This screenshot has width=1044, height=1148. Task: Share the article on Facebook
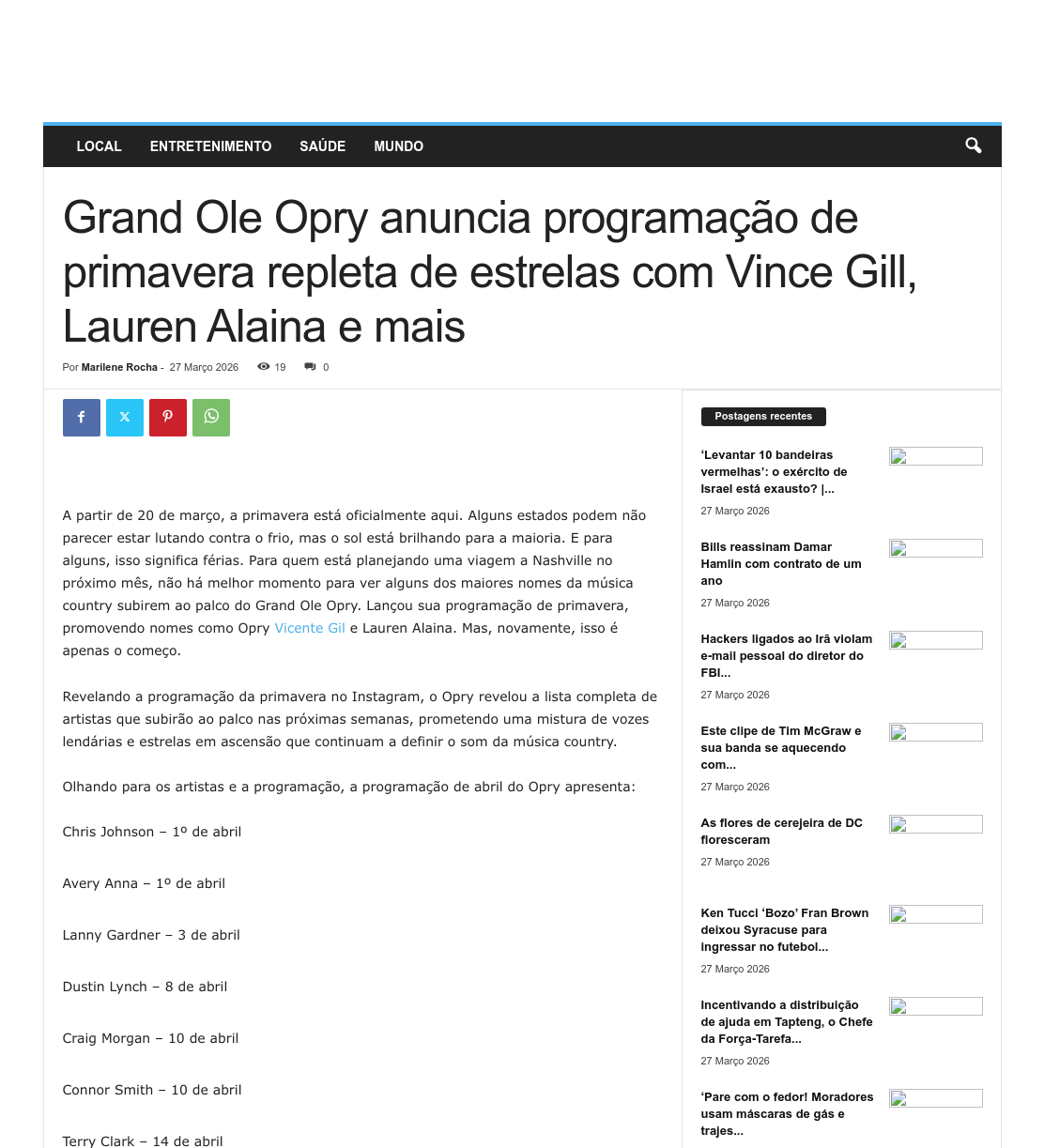(82, 418)
